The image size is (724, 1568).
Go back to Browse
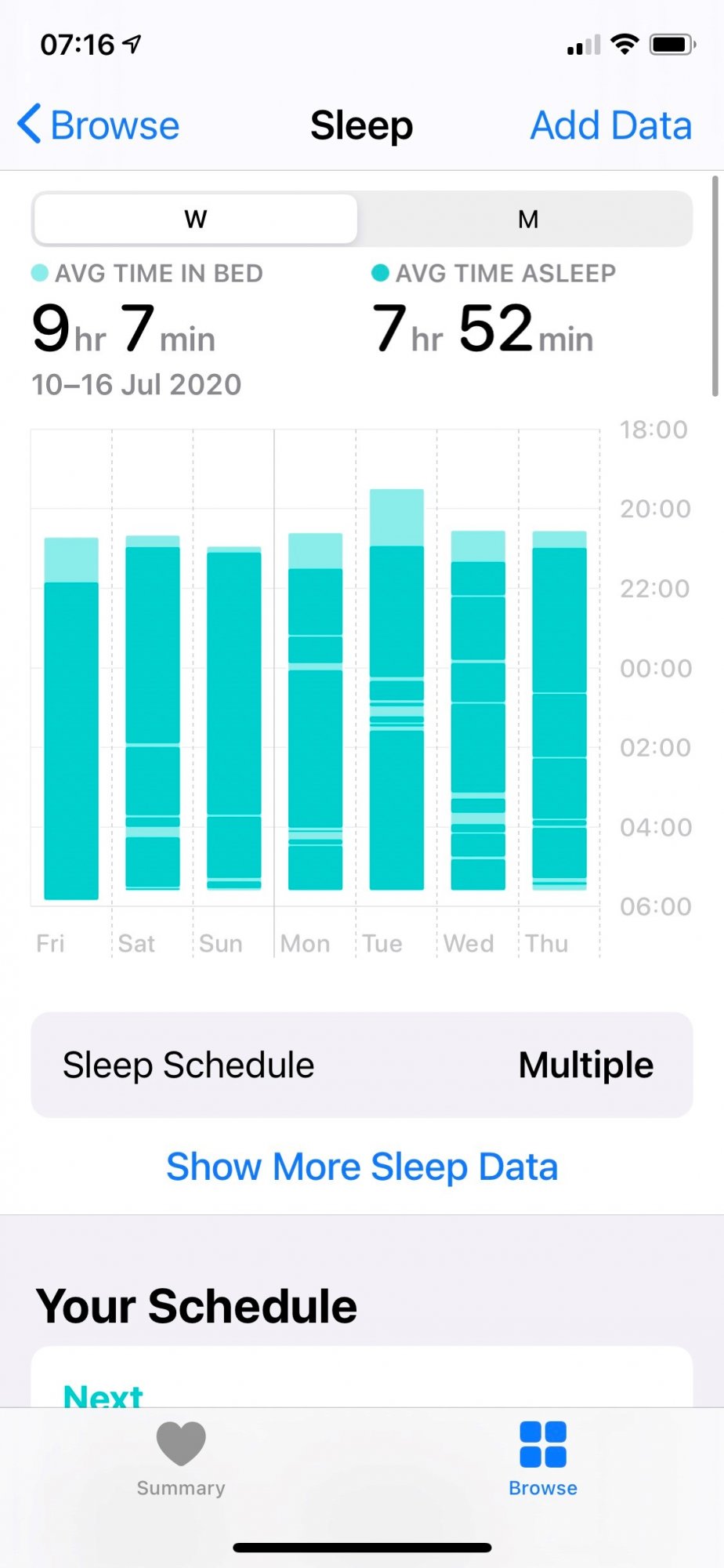tap(99, 125)
